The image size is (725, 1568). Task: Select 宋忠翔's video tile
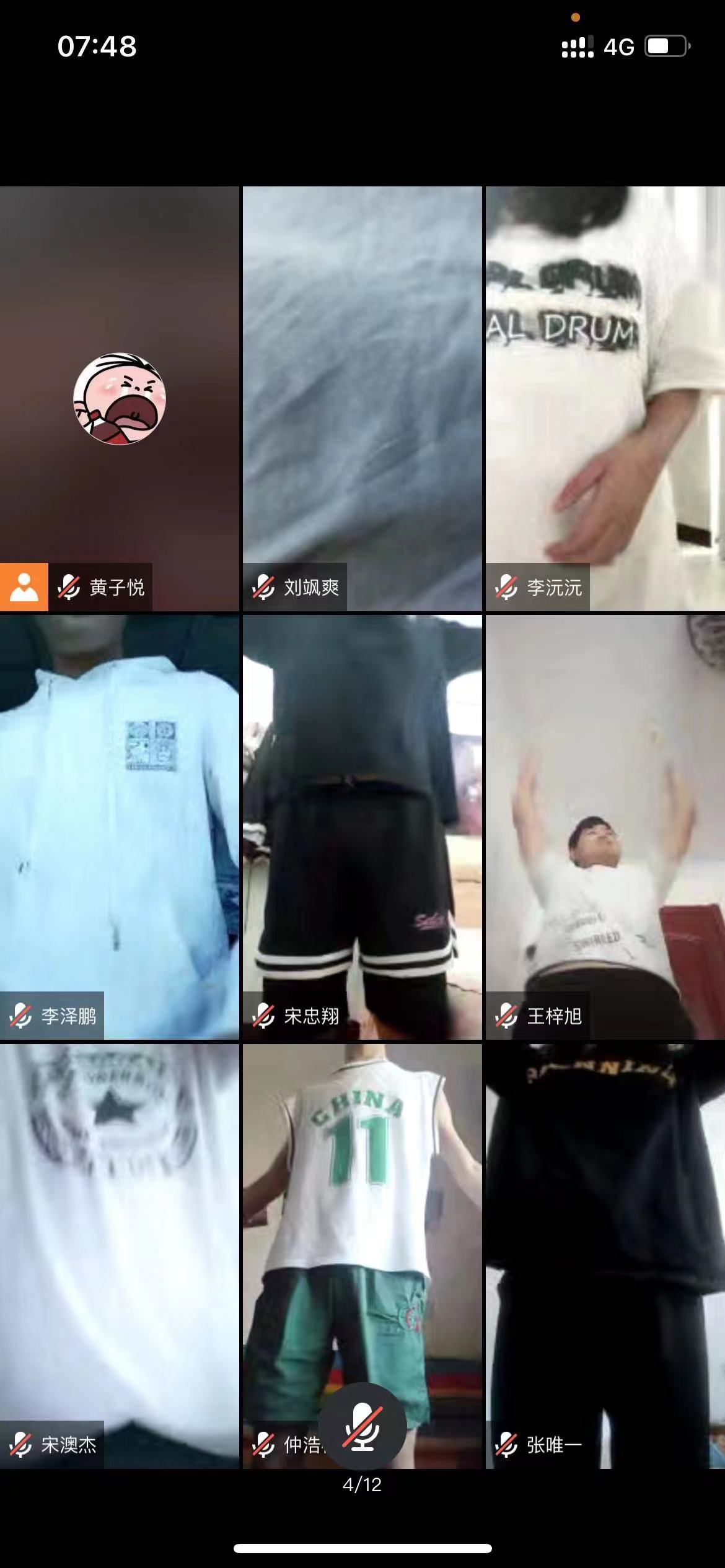pyautogui.click(x=362, y=827)
